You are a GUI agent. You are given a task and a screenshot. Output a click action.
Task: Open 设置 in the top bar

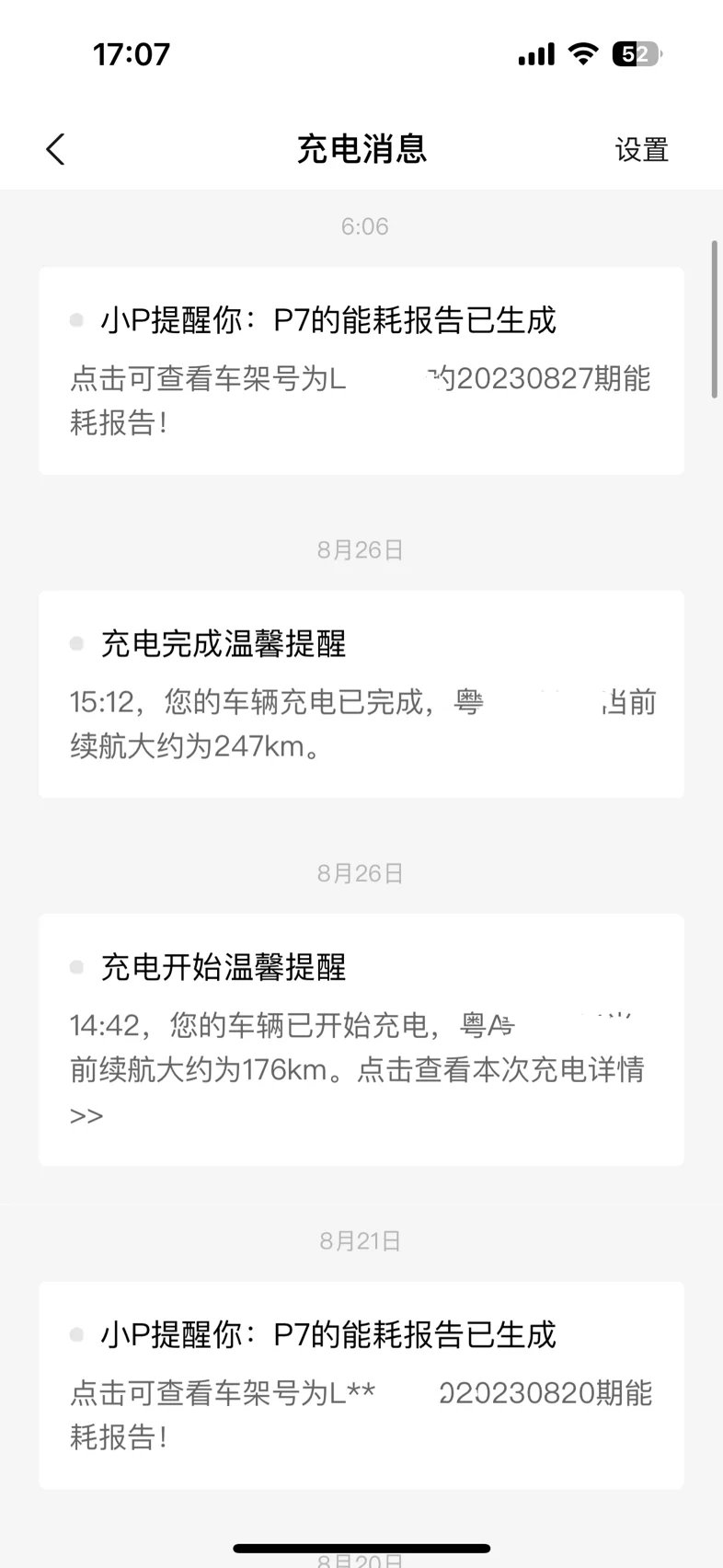(x=641, y=149)
